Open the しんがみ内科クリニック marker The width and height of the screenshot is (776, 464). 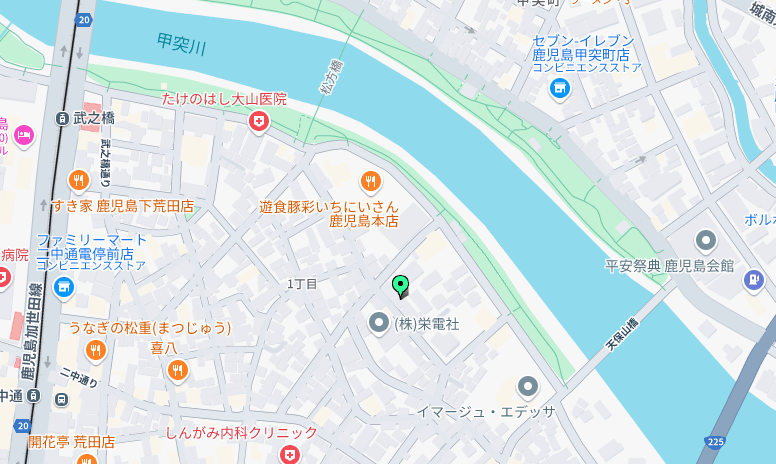(x=290, y=454)
